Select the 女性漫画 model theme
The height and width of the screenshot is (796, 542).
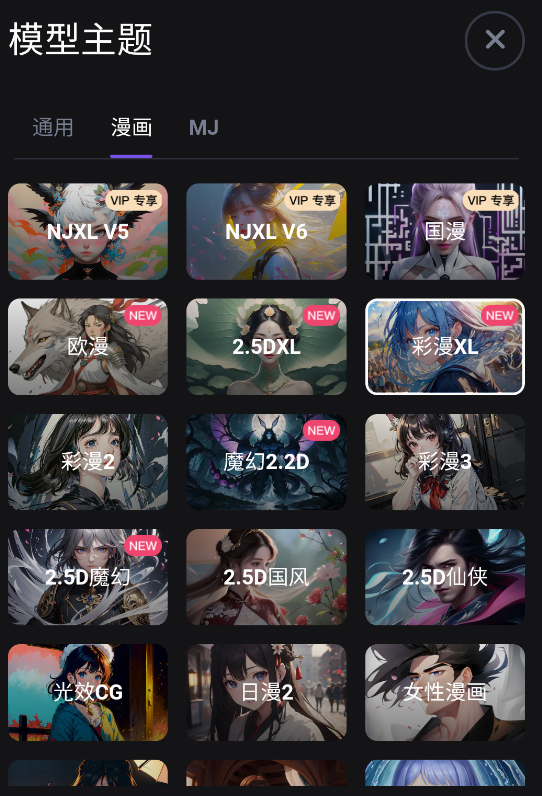(x=445, y=692)
